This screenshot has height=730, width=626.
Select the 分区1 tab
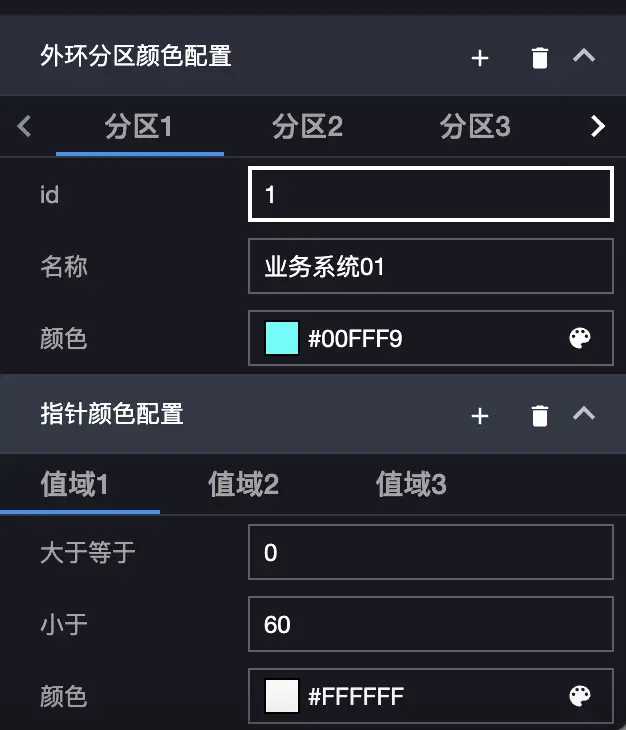pyautogui.click(x=139, y=126)
